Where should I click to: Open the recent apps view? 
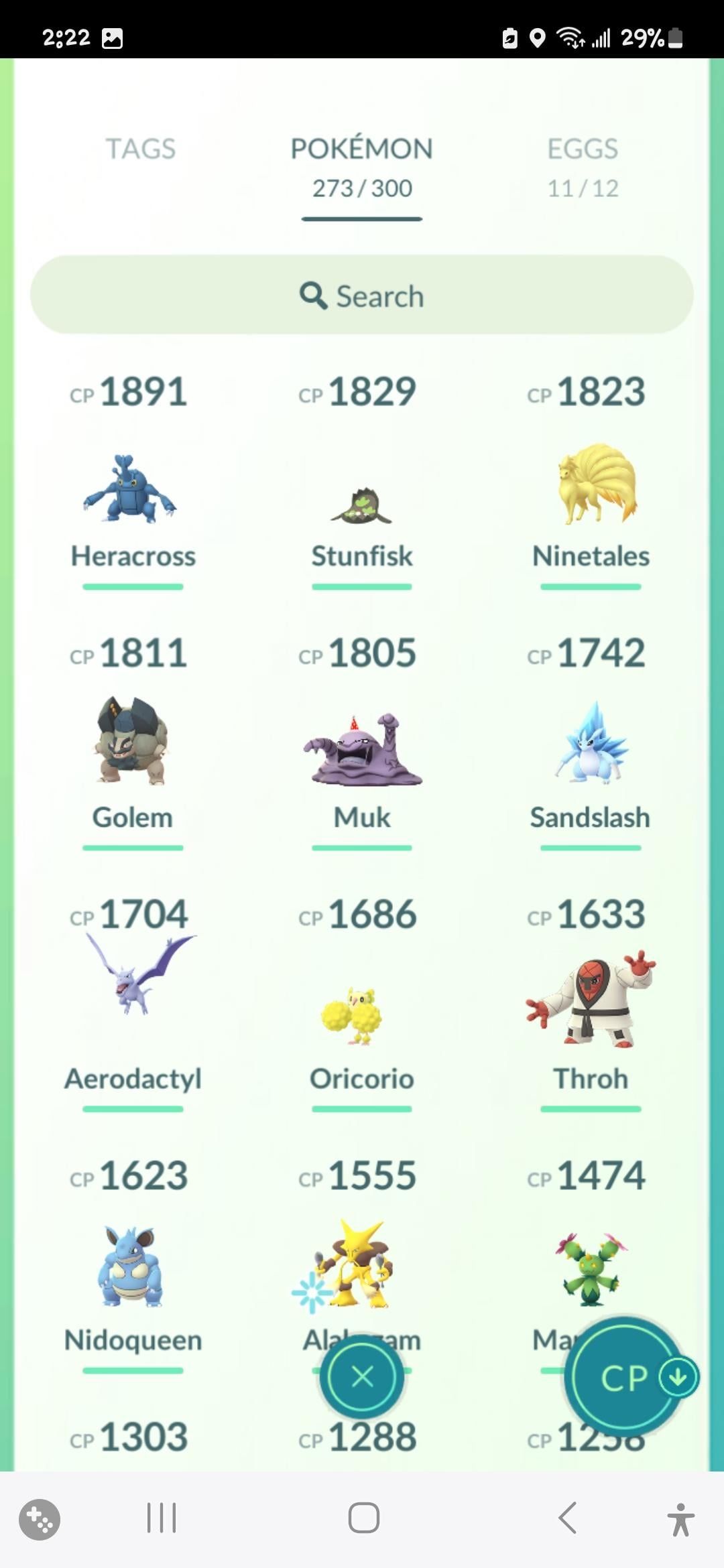pyautogui.click(x=162, y=1518)
